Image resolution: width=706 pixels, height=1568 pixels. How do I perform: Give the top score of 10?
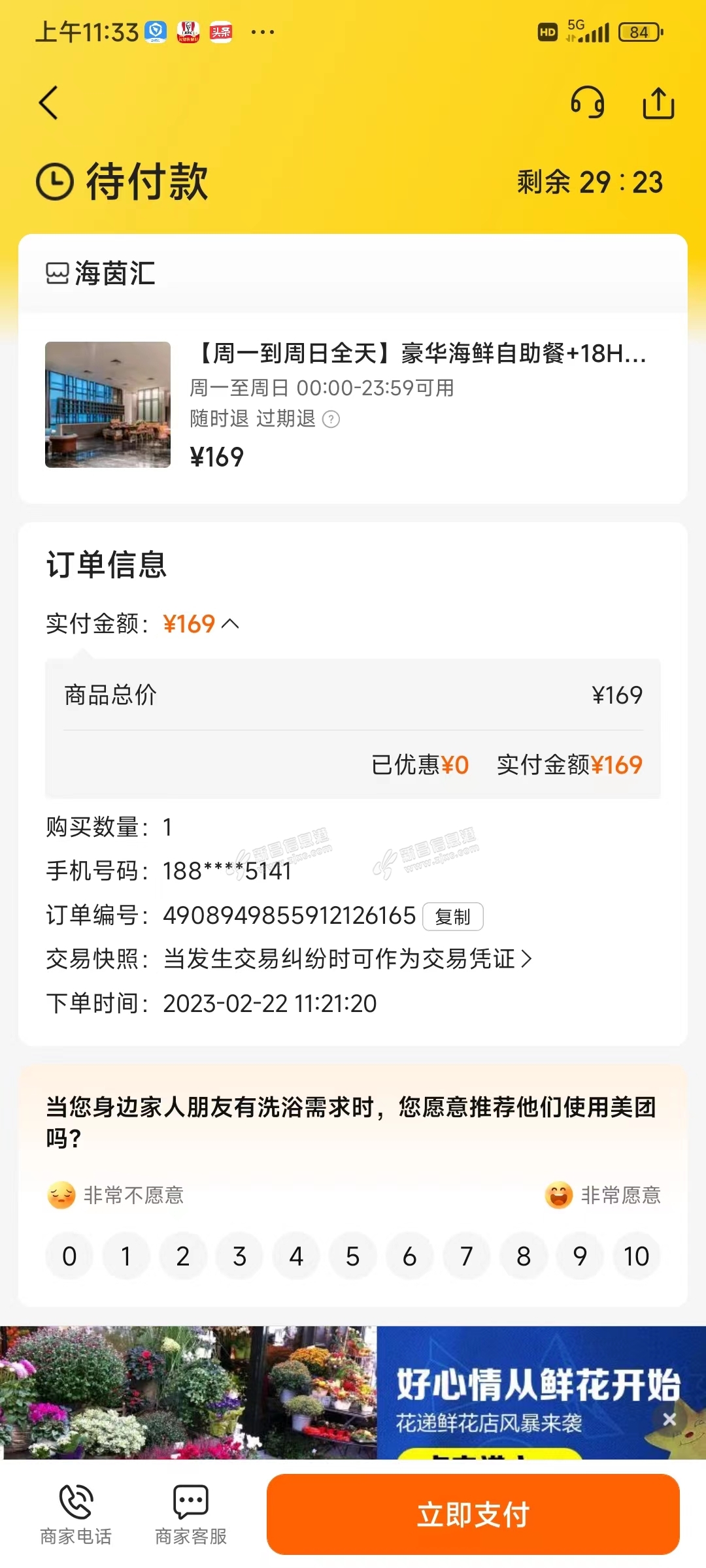pyautogui.click(x=636, y=1256)
